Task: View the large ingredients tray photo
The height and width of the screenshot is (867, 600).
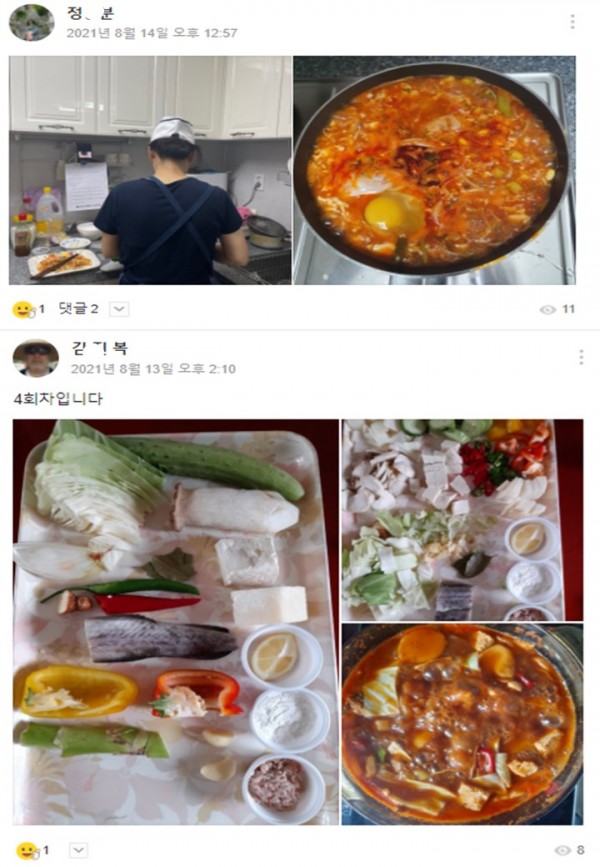Action: pyautogui.click(x=175, y=622)
